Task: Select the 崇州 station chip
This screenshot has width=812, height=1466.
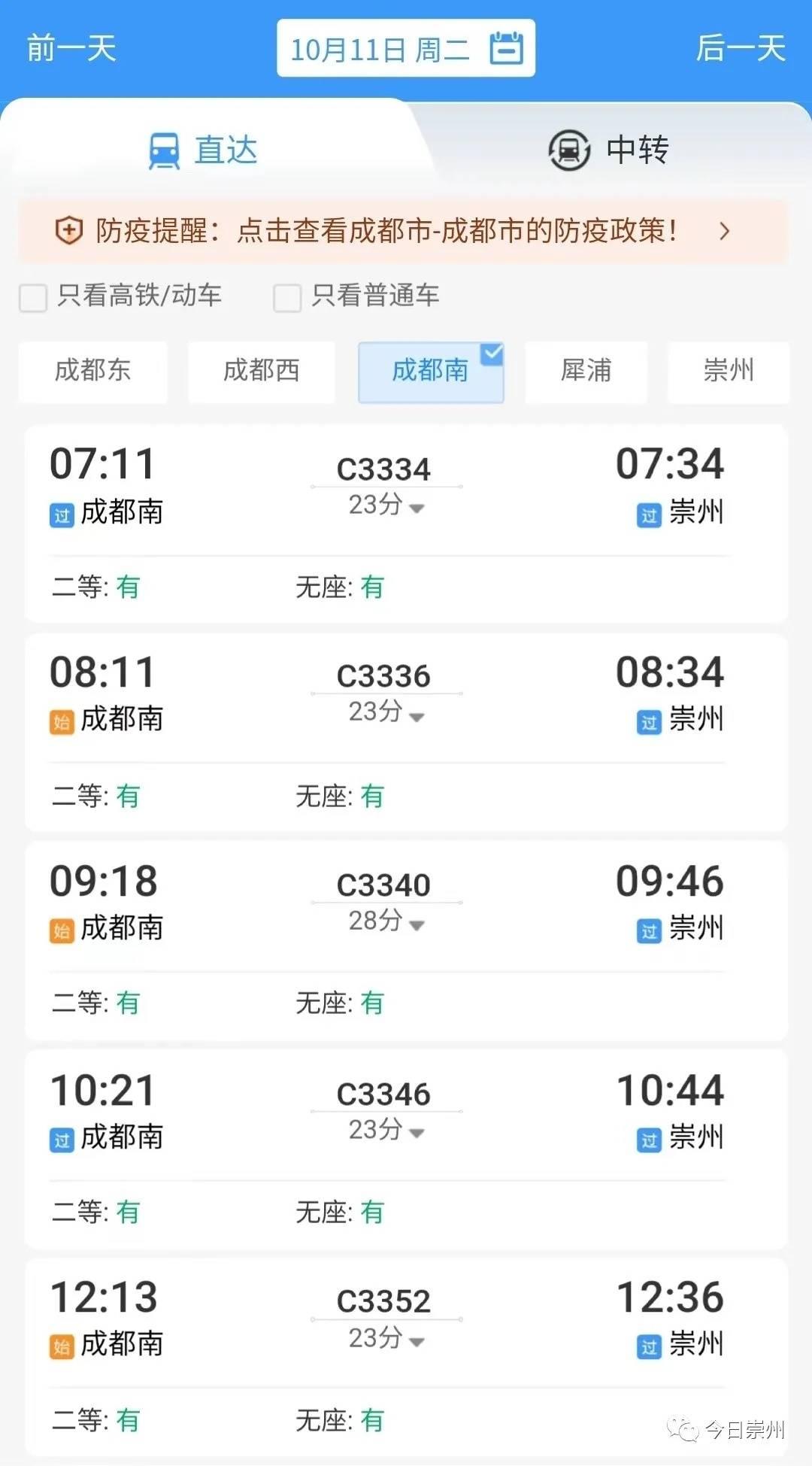Action: [729, 371]
